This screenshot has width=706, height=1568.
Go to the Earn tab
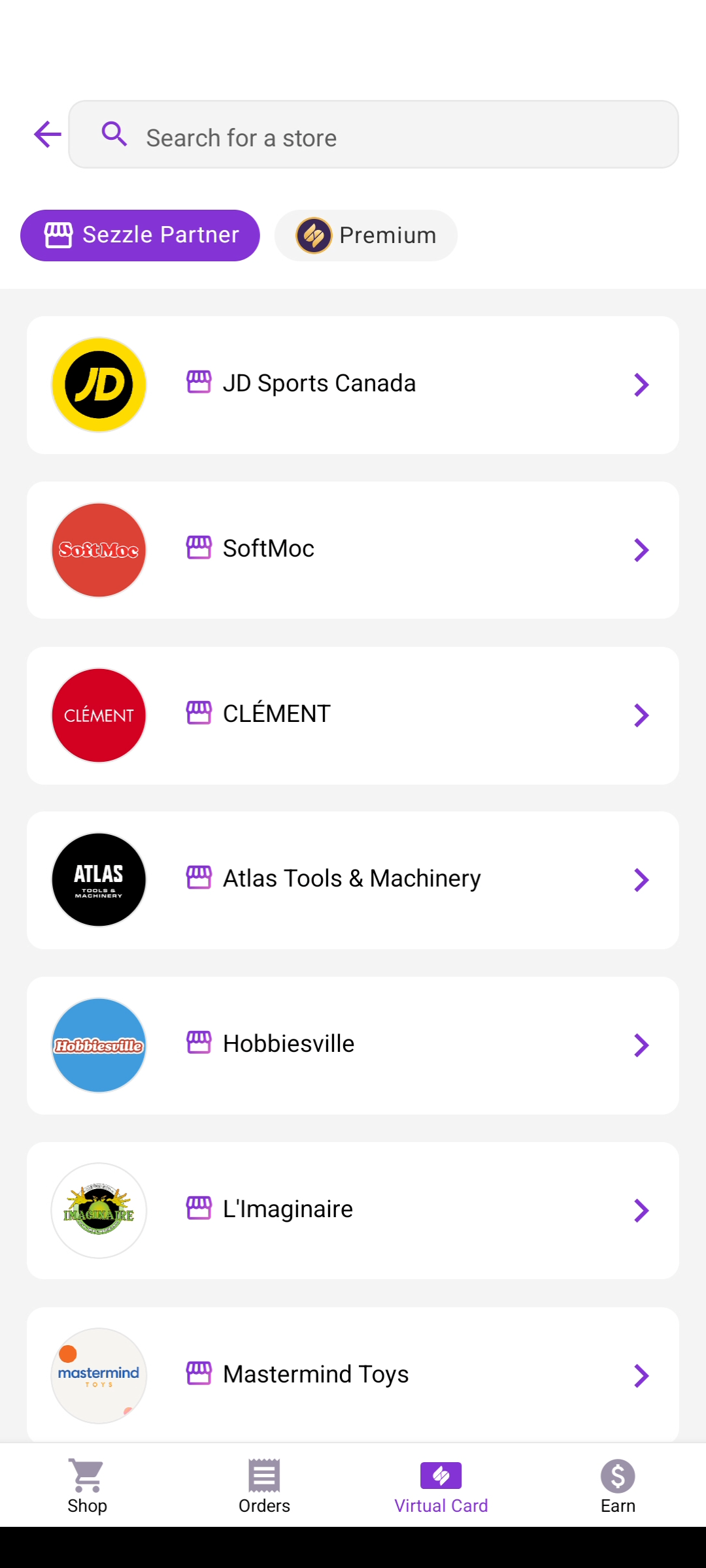tap(618, 1486)
